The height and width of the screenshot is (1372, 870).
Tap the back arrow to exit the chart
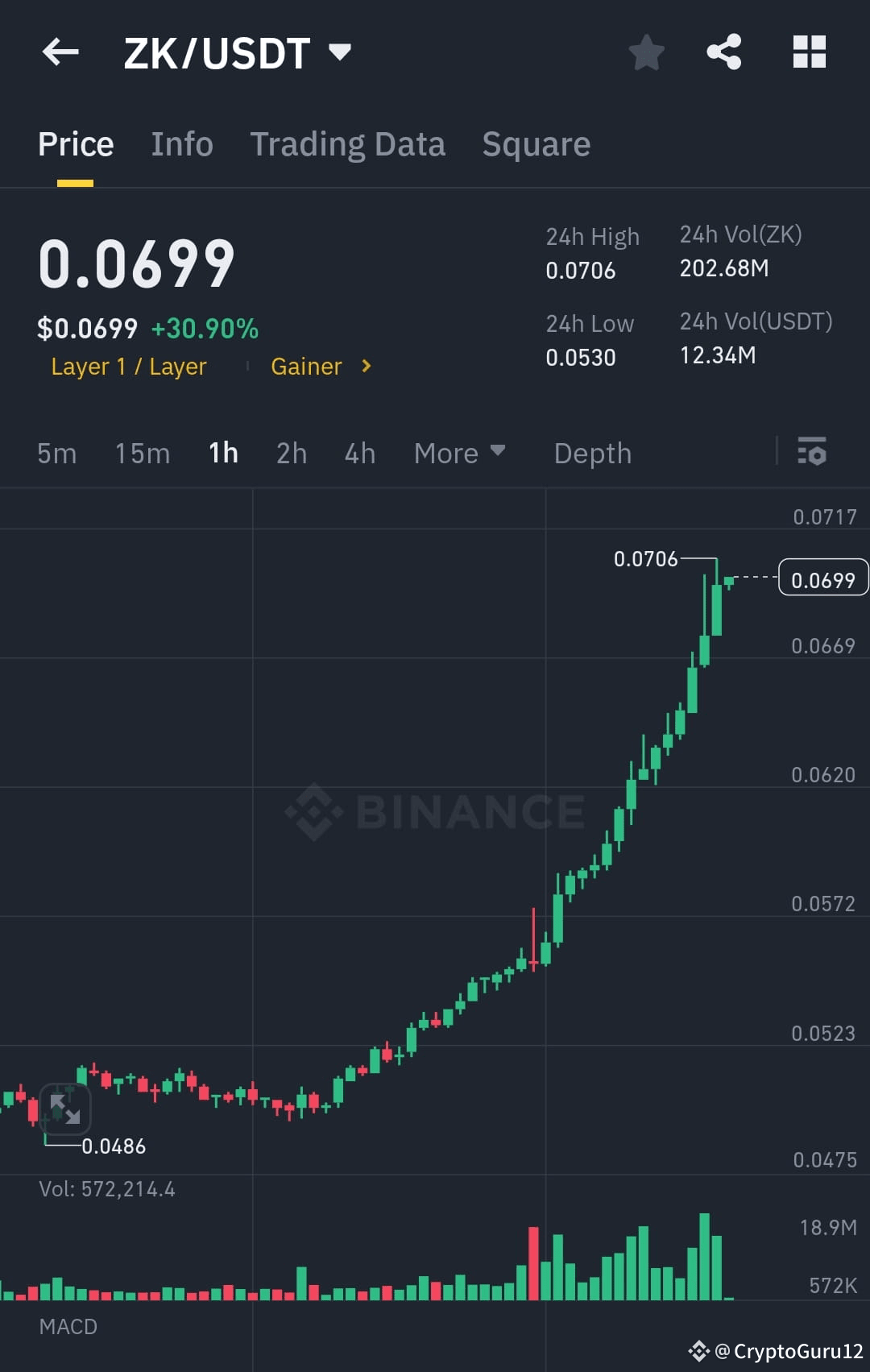click(x=60, y=52)
